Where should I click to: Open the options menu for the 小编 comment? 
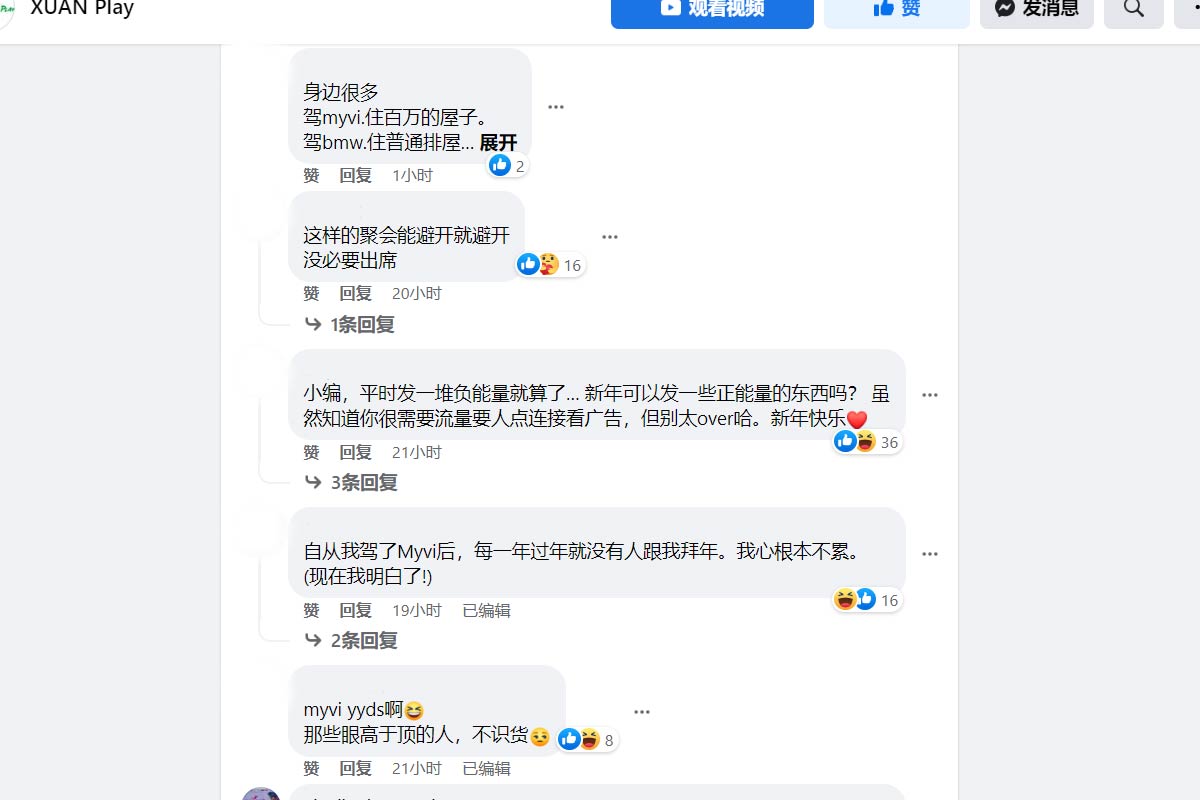point(930,395)
